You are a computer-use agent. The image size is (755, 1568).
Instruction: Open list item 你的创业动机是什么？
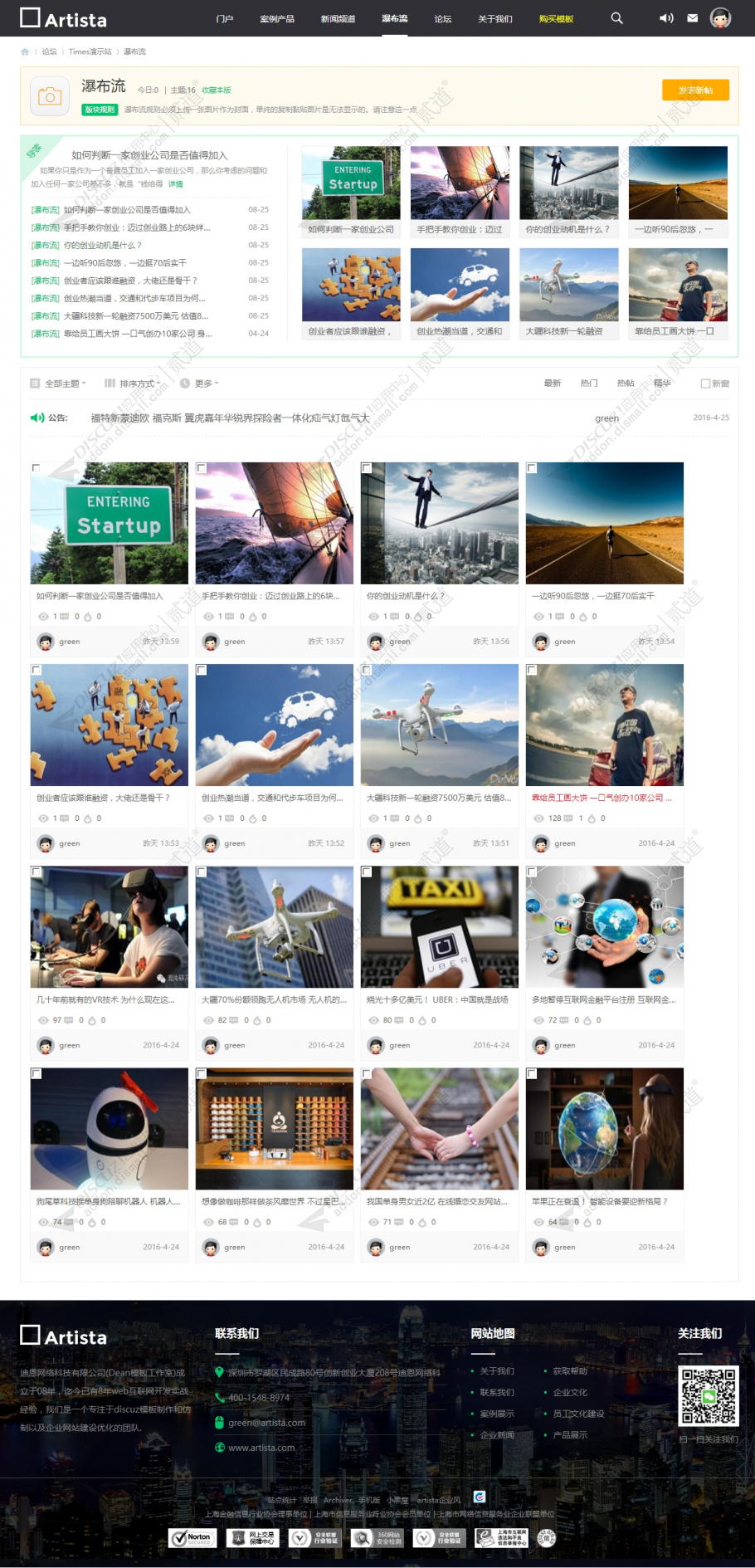(x=103, y=245)
